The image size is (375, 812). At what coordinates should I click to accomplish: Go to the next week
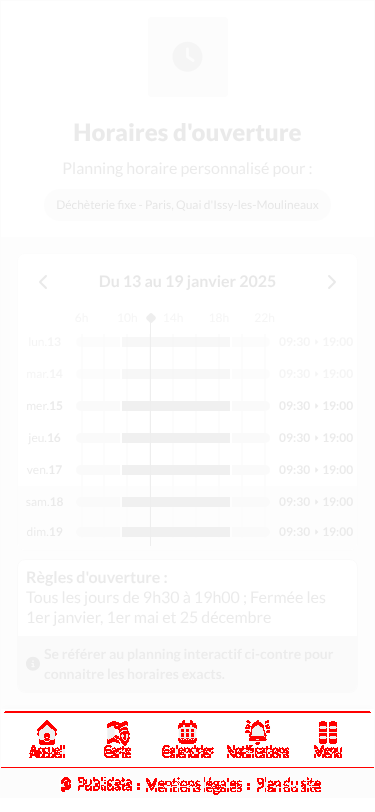(x=331, y=282)
